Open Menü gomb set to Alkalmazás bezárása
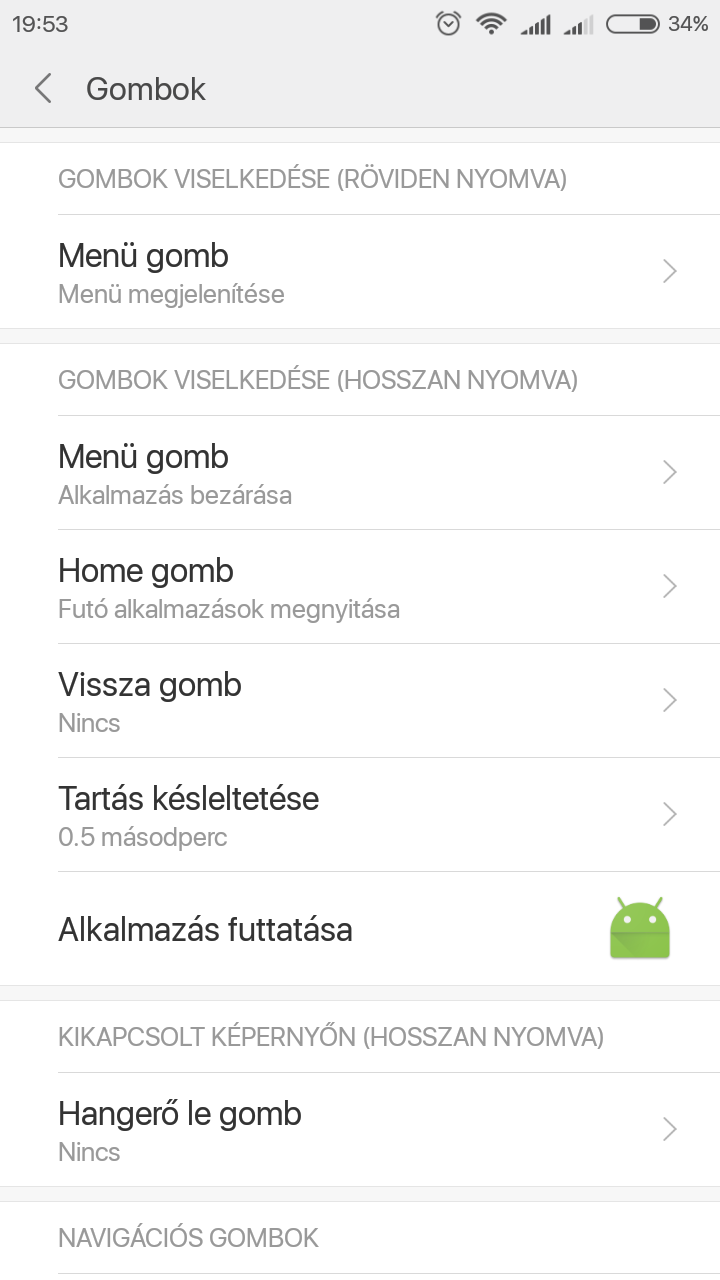 tap(360, 473)
